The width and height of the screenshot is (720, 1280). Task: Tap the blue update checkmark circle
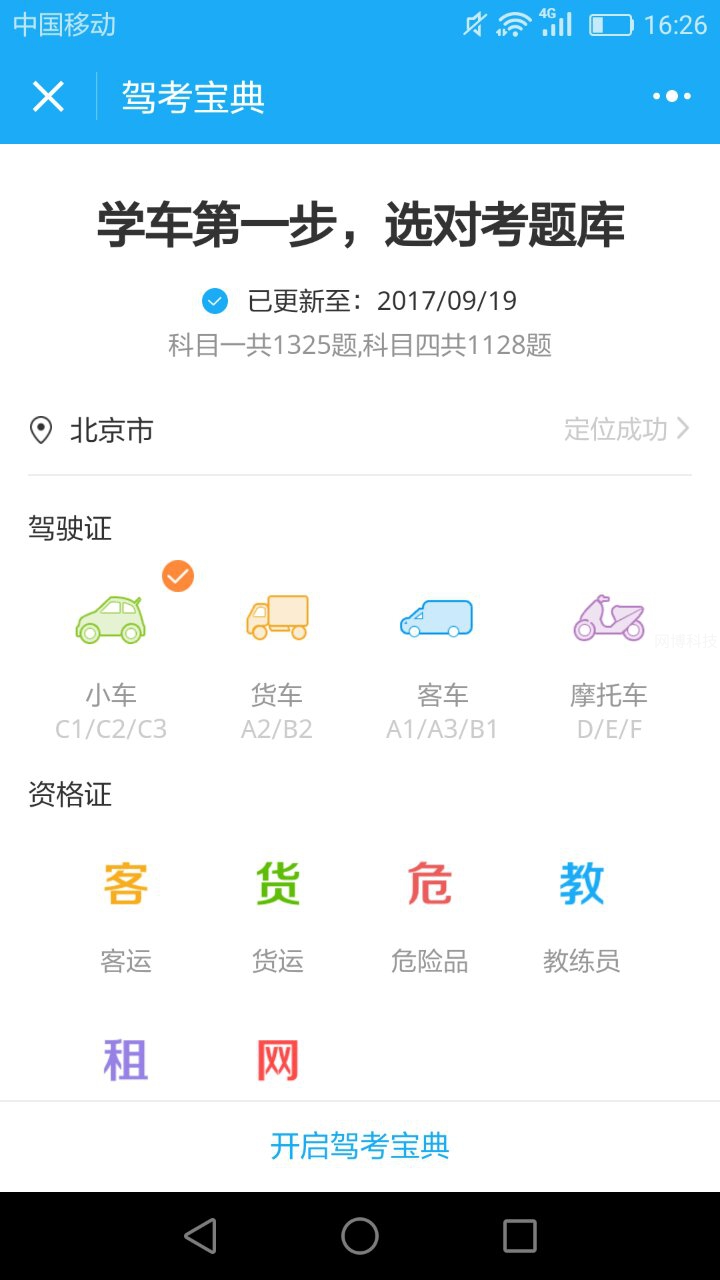214,299
